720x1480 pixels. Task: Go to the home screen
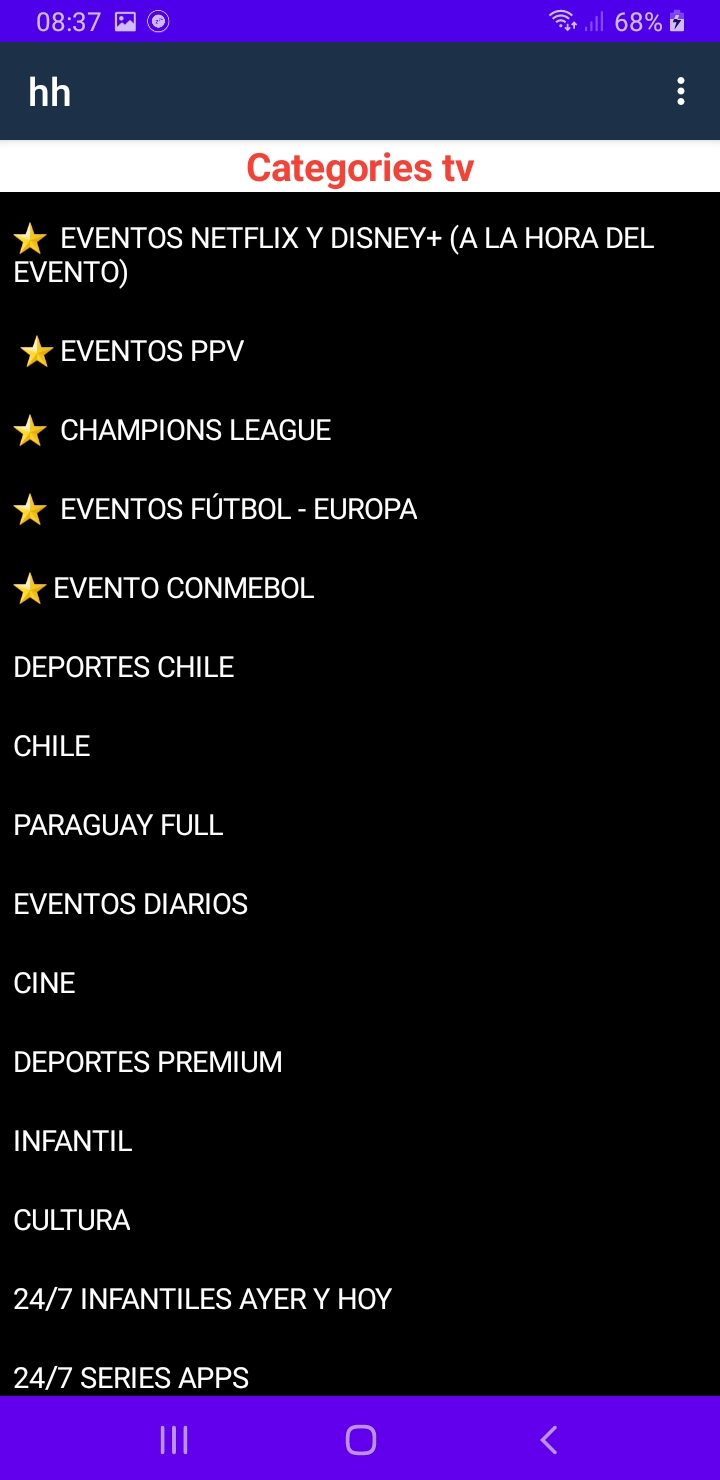point(360,1439)
